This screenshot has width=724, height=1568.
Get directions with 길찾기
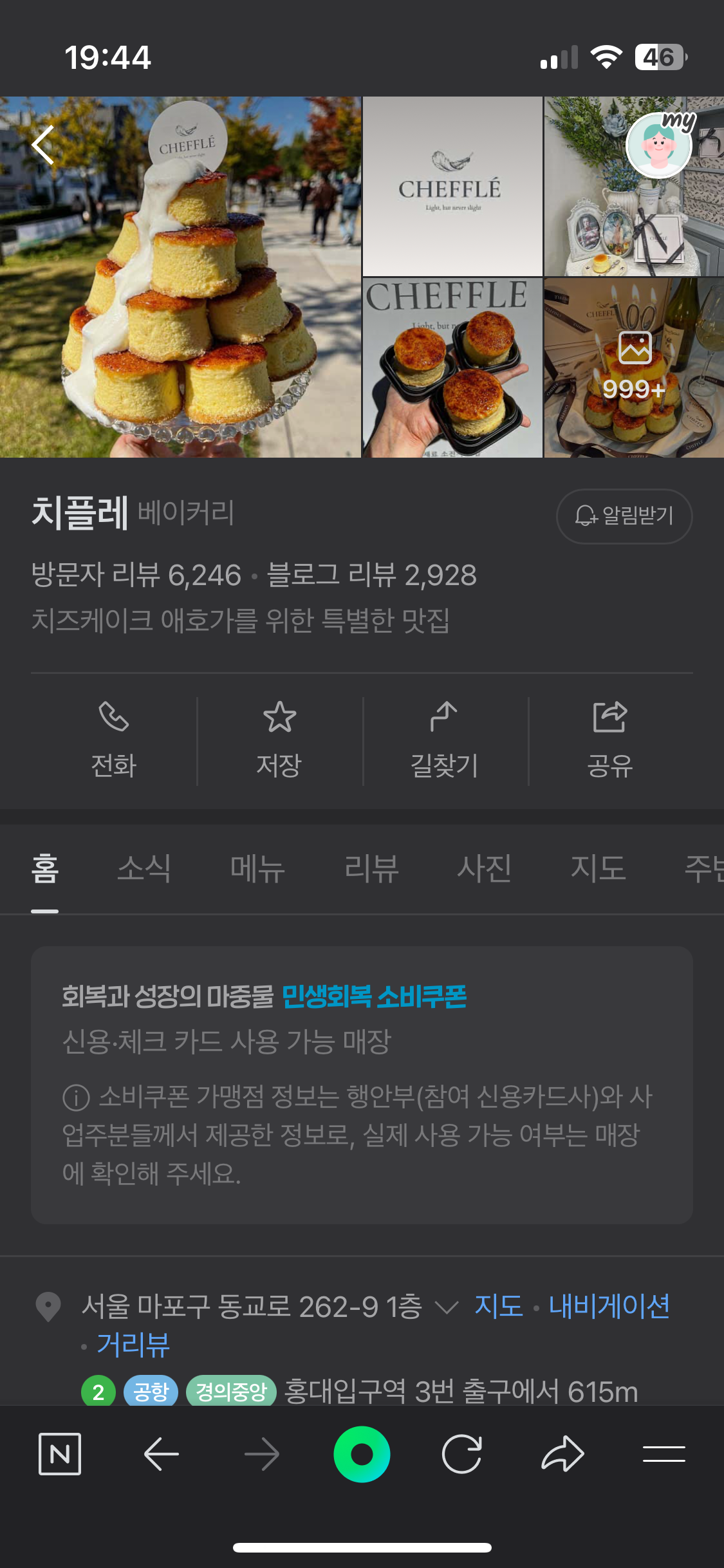pos(445,740)
